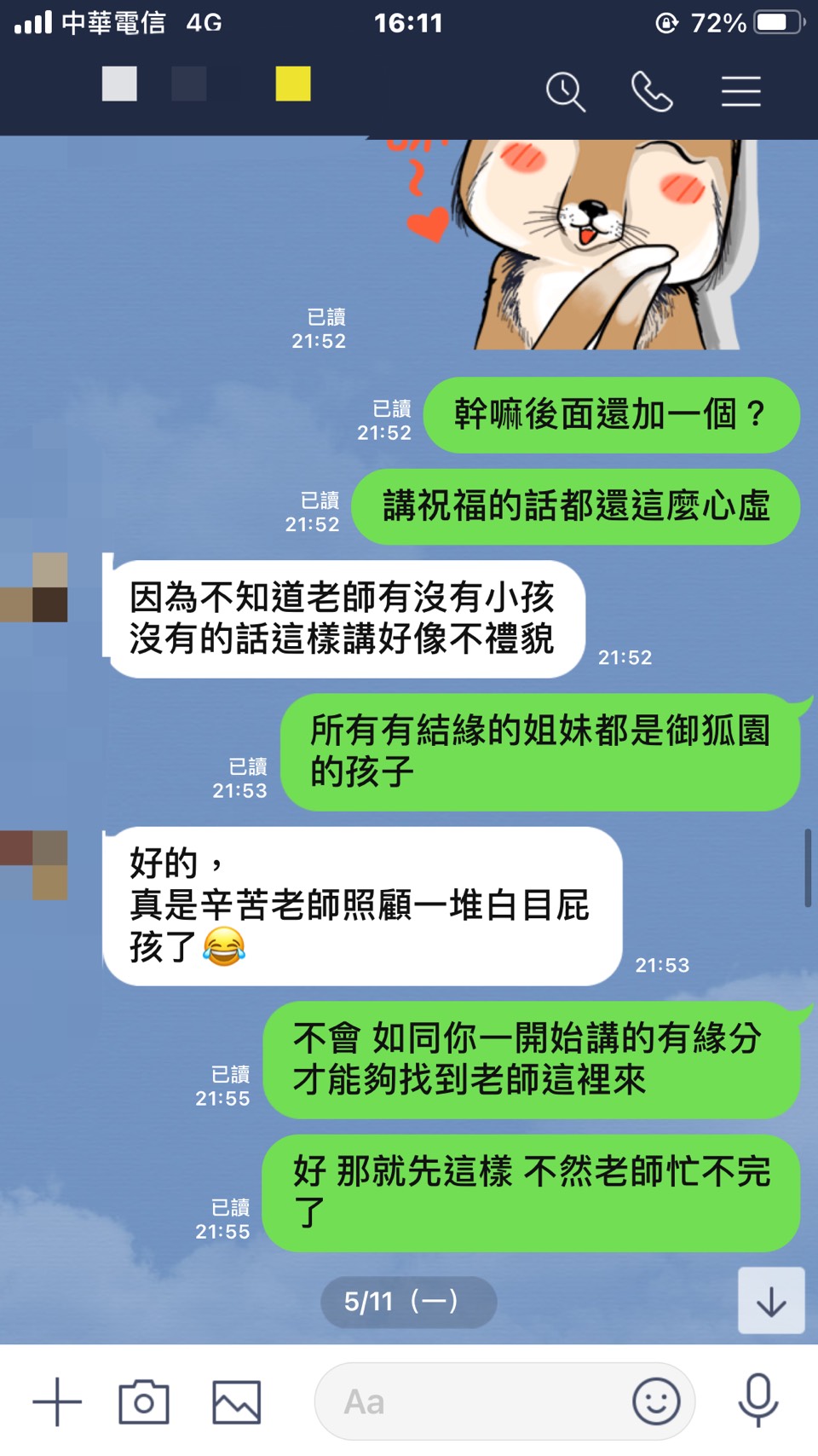Viewport: 818px width, 1456px height.
Task: Open the fox sticker sent at 21:52
Action: coord(596,247)
